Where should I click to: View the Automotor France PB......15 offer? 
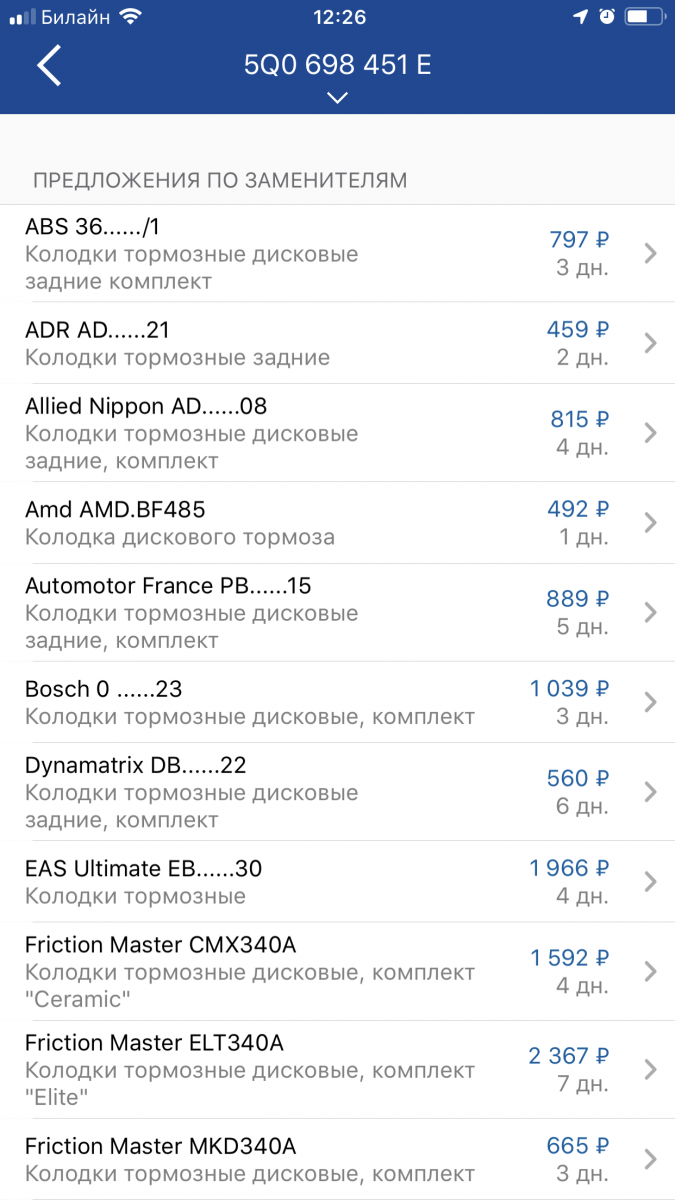(x=337, y=612)
